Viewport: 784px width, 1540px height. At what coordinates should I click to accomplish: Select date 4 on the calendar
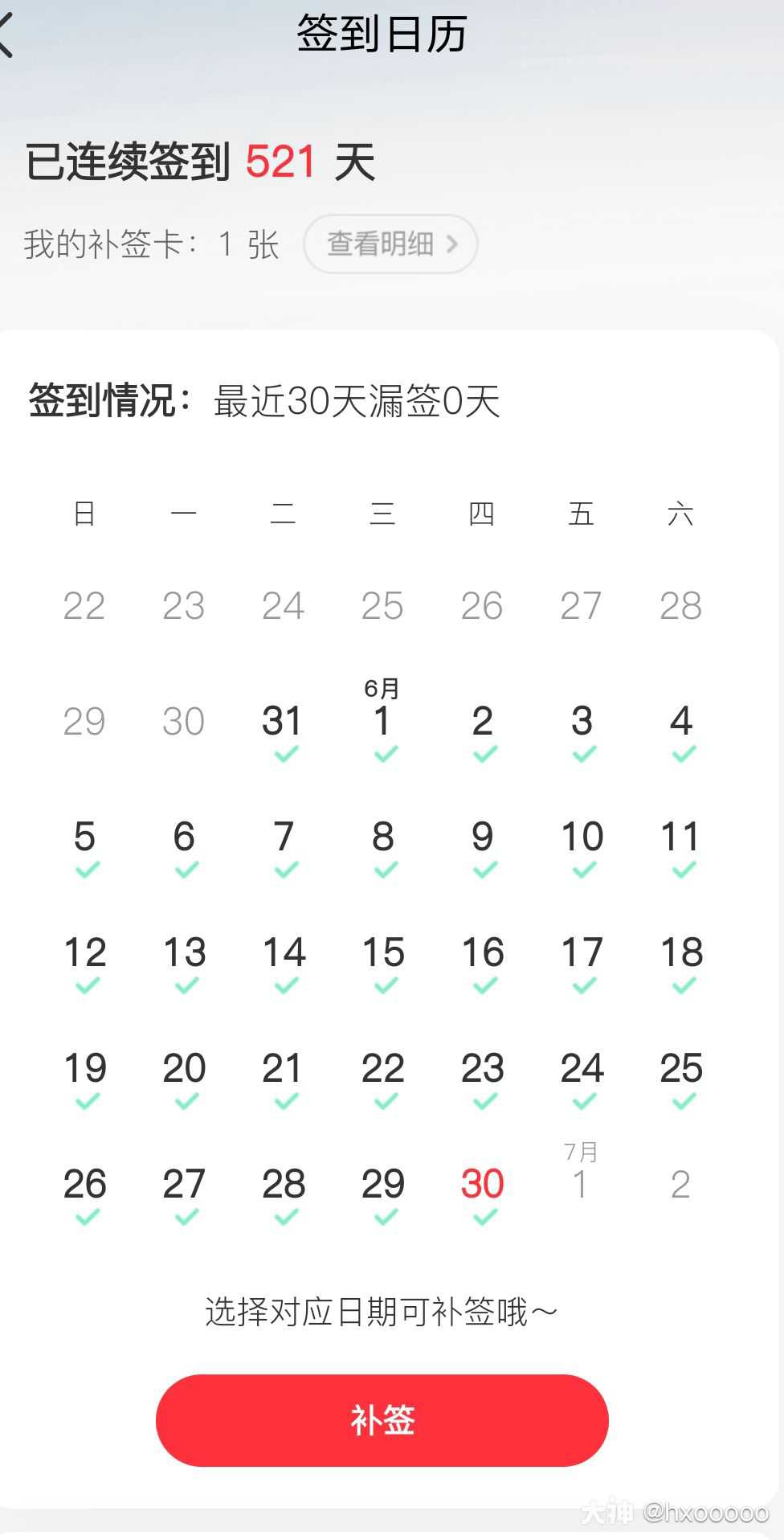681,721
